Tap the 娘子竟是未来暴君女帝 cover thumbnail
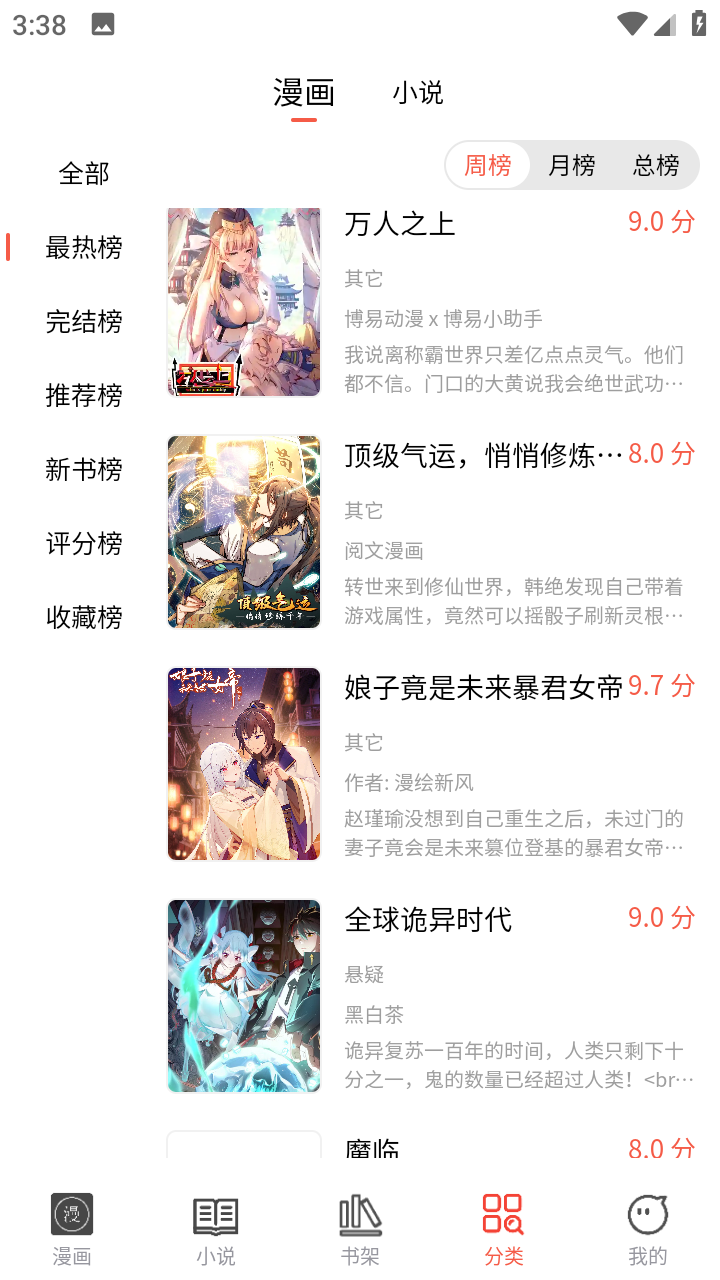720x1280 pixels. coord(243,763)
